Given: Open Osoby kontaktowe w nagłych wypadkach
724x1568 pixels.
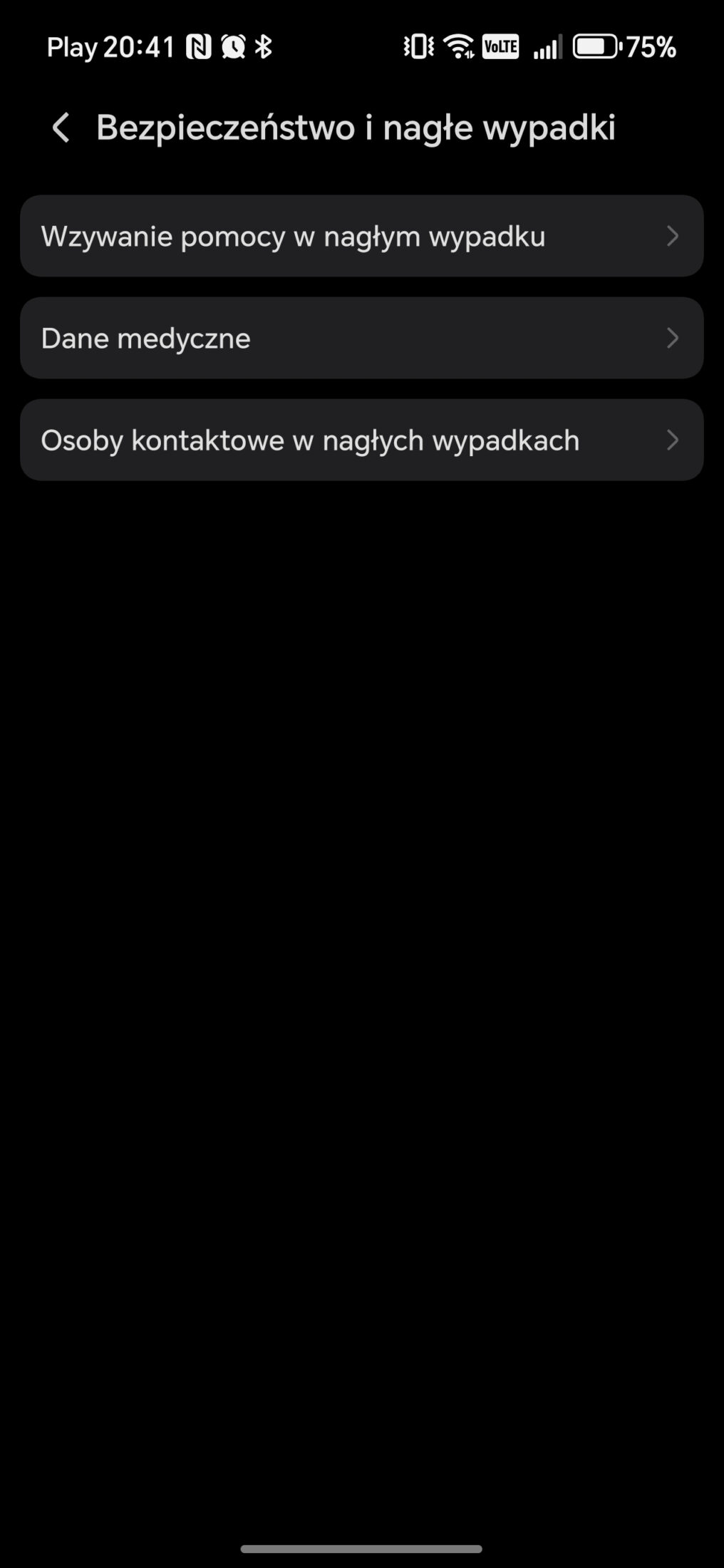Looking at the screenshot, I should coord(361,440).
